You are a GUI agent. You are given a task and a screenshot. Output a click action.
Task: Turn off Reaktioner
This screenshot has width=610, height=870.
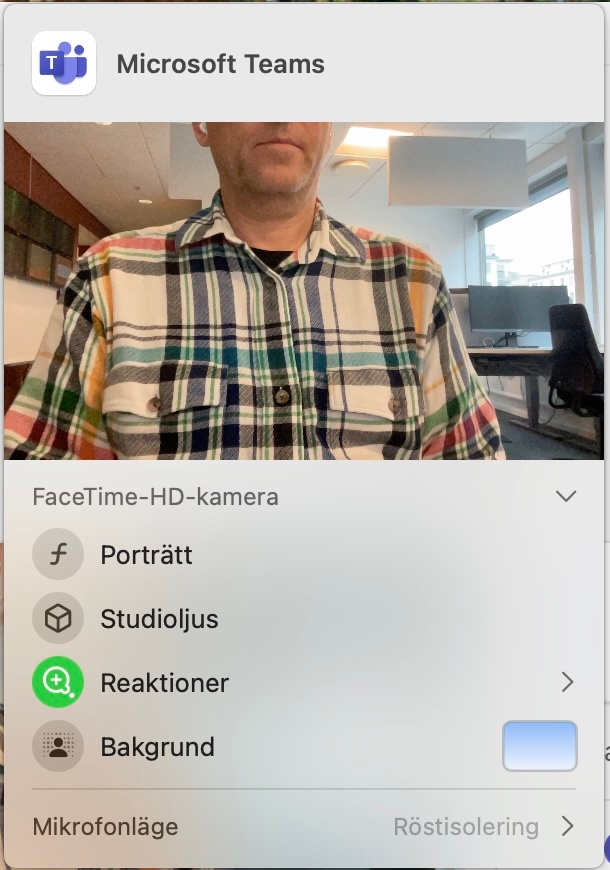(58, 683)
